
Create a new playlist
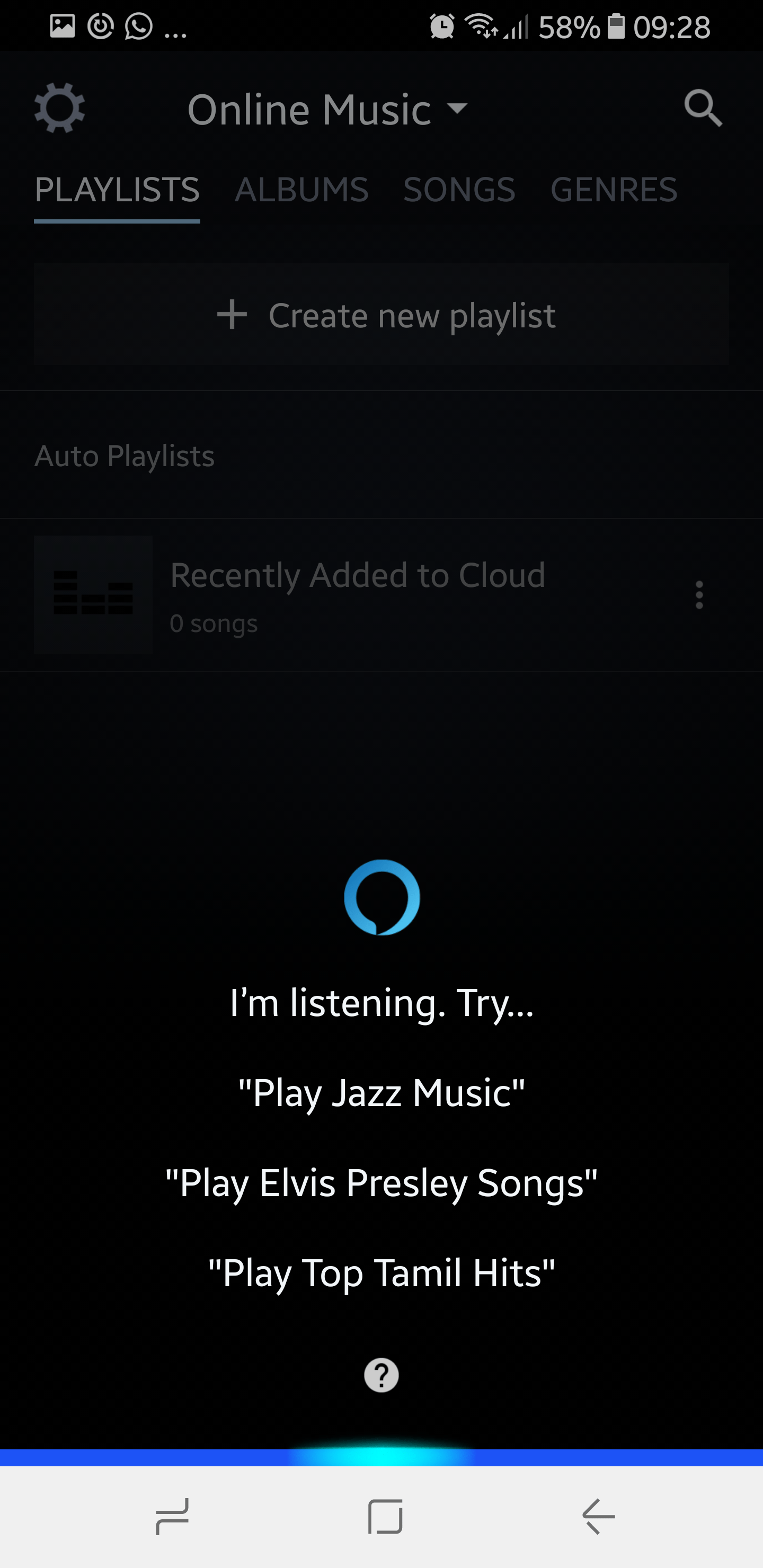[x=381, y=315]
